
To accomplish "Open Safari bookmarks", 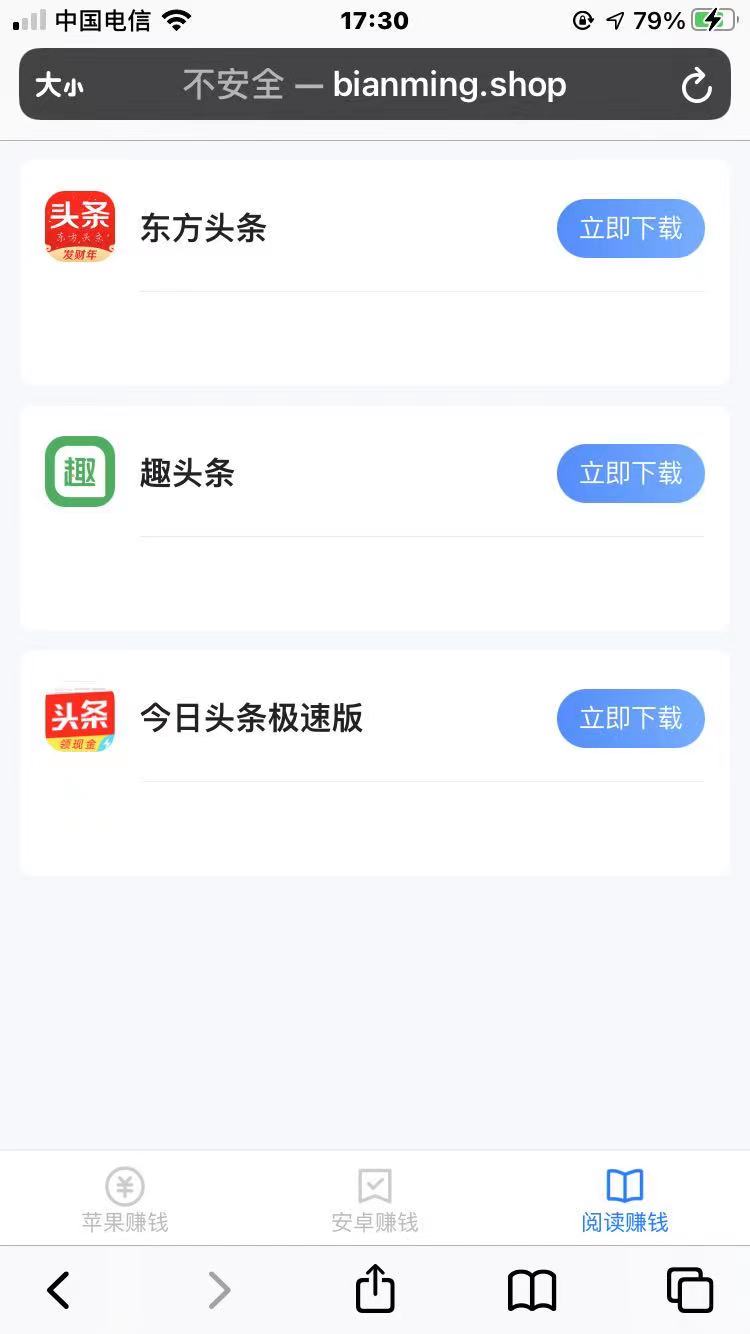I will point(532,1290).
